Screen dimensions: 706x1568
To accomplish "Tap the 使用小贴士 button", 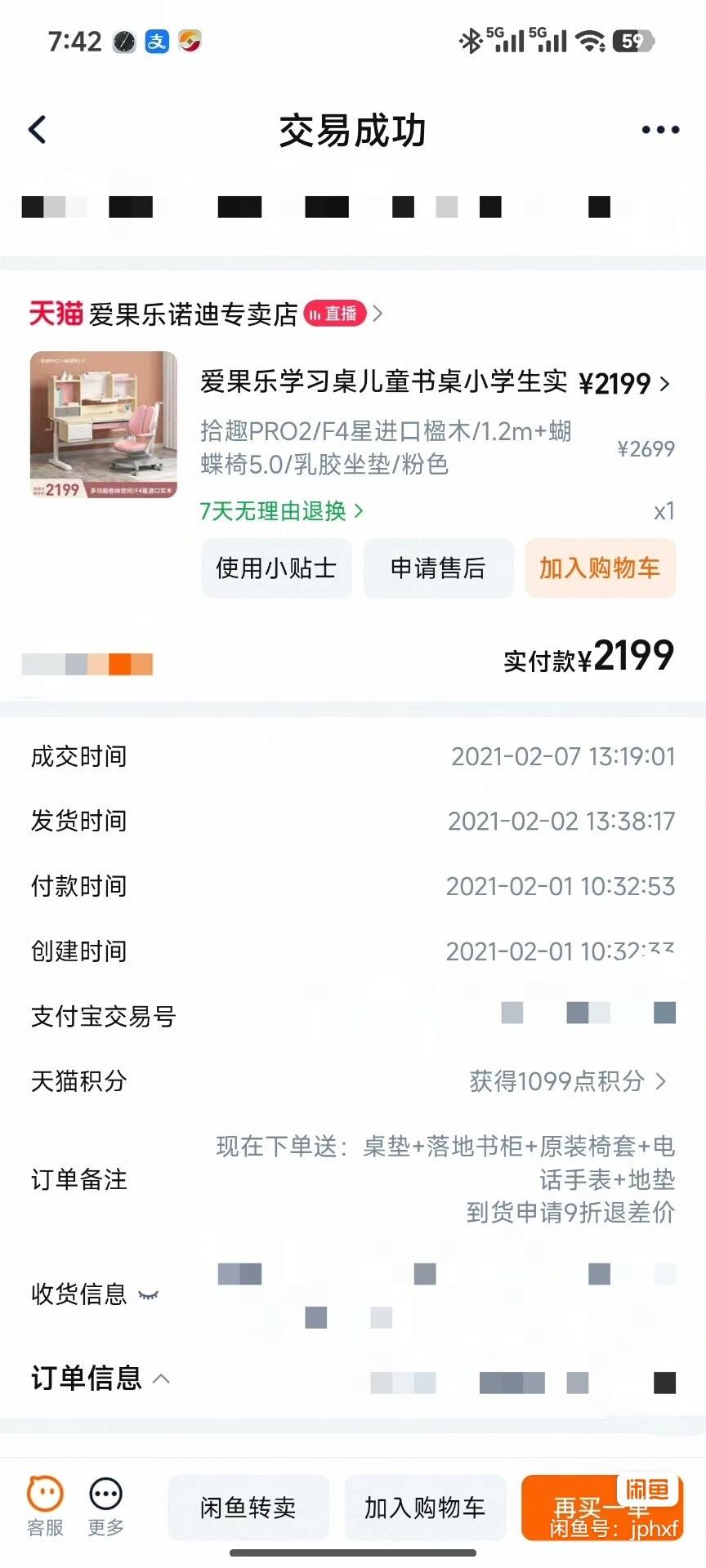I will 276,568.
